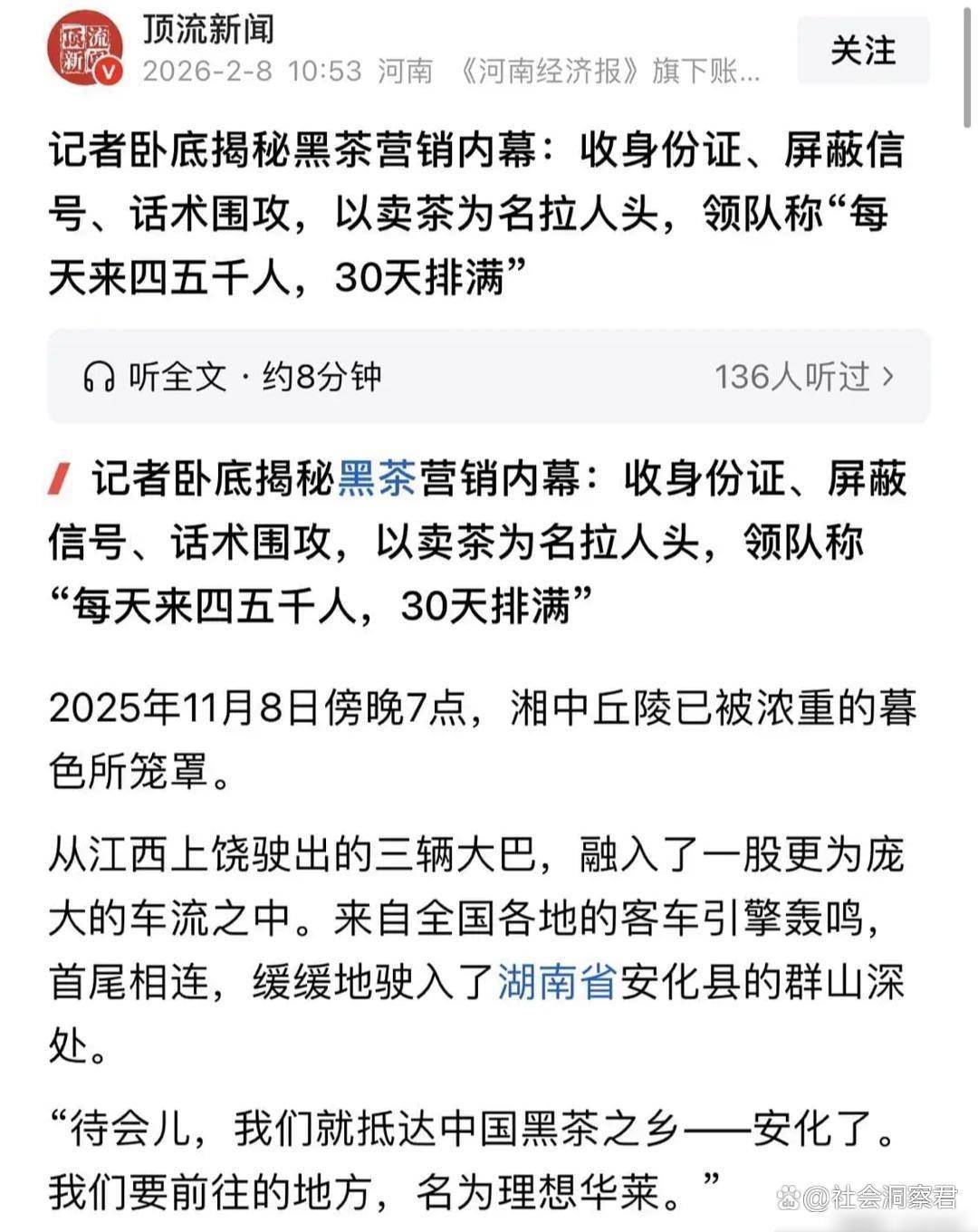Follow the 顶流新闻 account
Screen dimensions: 978x1232
tap(862, 51)
